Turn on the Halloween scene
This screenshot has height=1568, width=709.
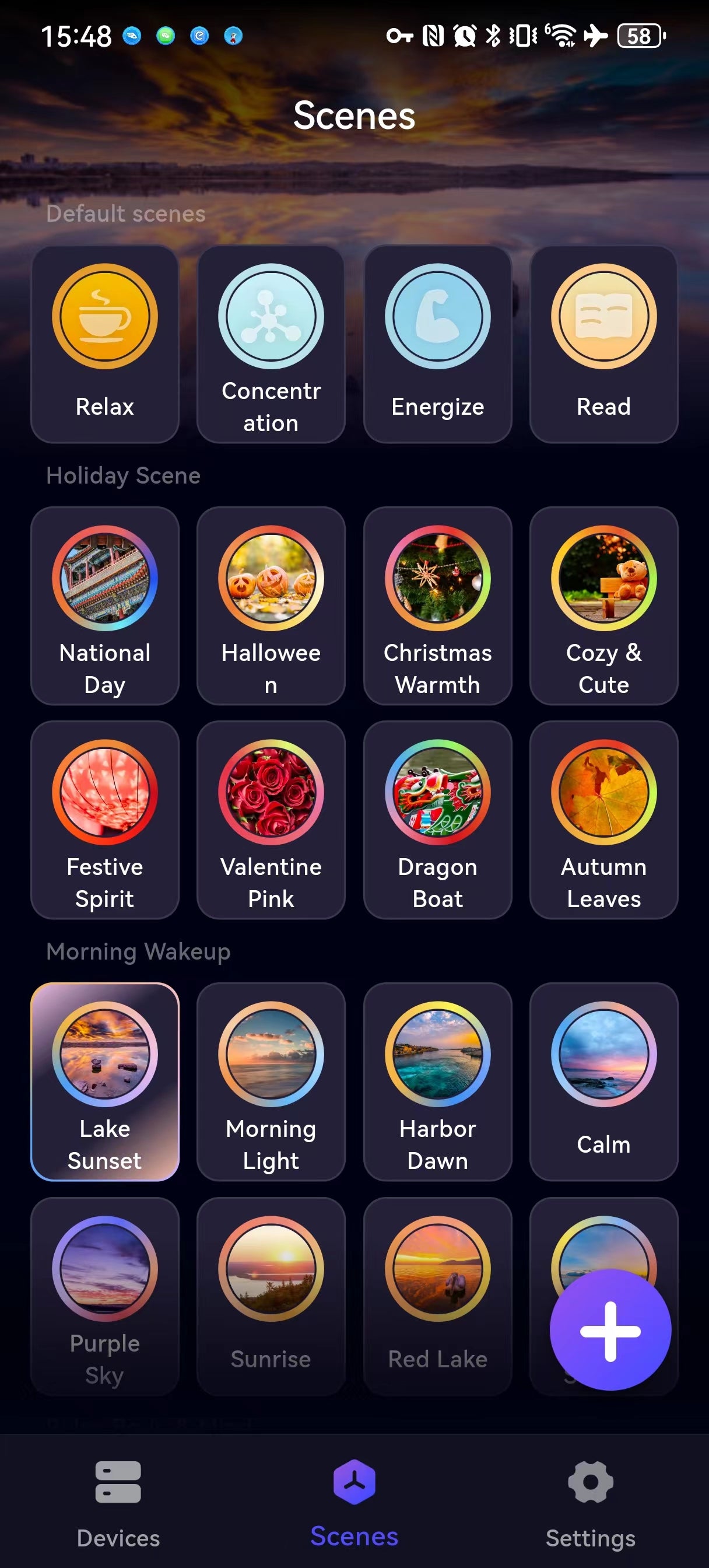271,605
